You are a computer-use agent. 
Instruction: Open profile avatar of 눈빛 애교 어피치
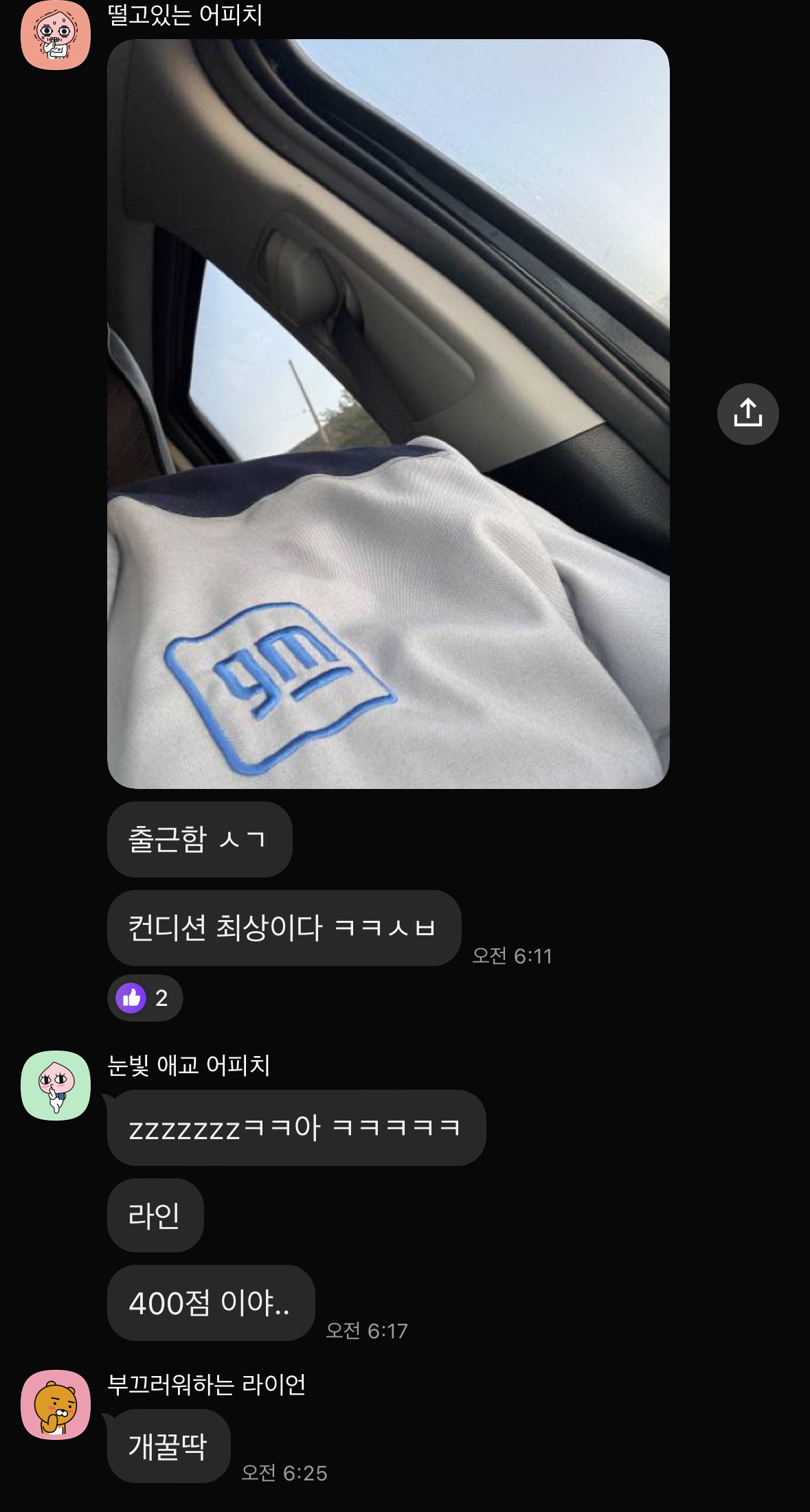pos(56,1086)
